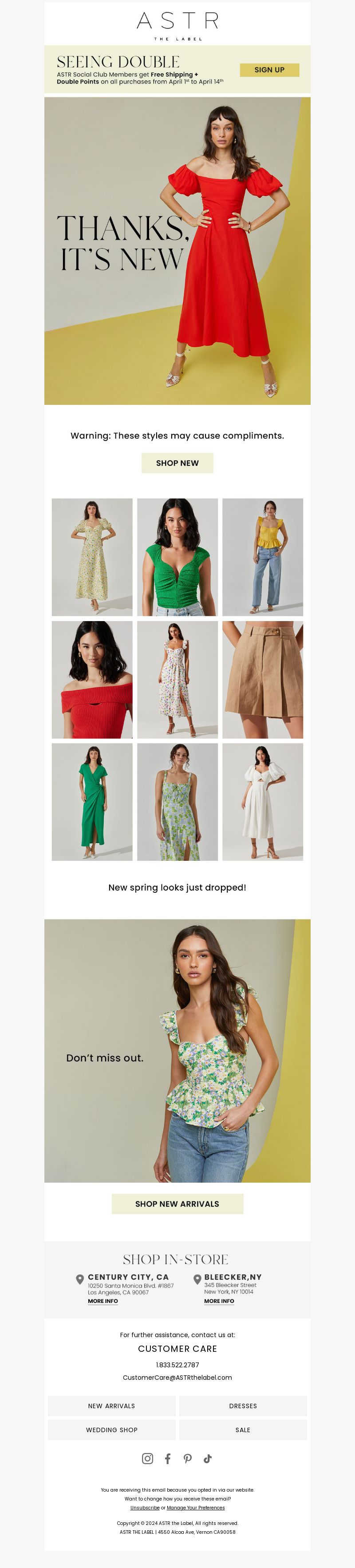355x1568 pixels.
Task: Open the green ruched top product photo
Action: 177,557
